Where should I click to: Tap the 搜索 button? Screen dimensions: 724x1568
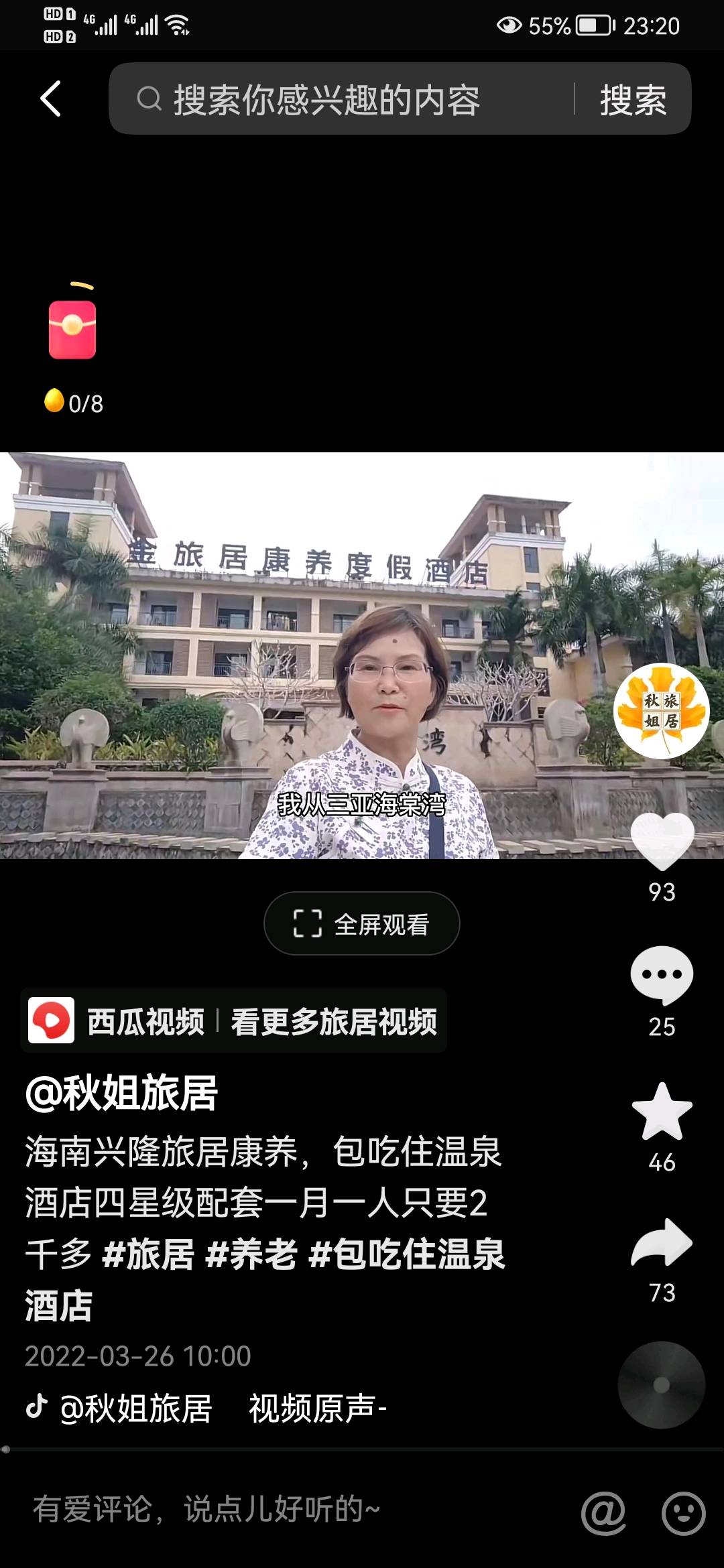(633, 100)
